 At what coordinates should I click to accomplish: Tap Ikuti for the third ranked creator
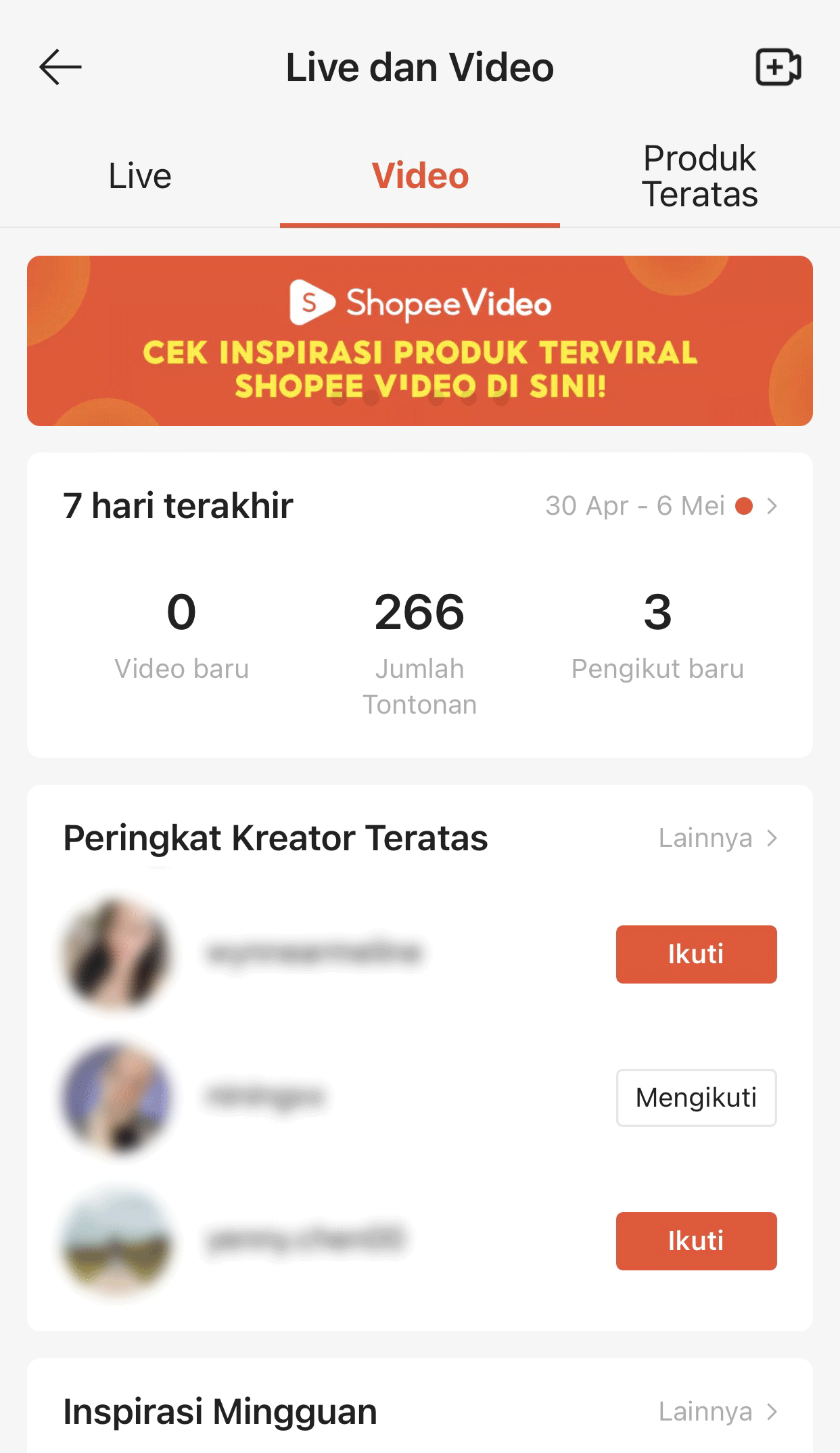696,1241
